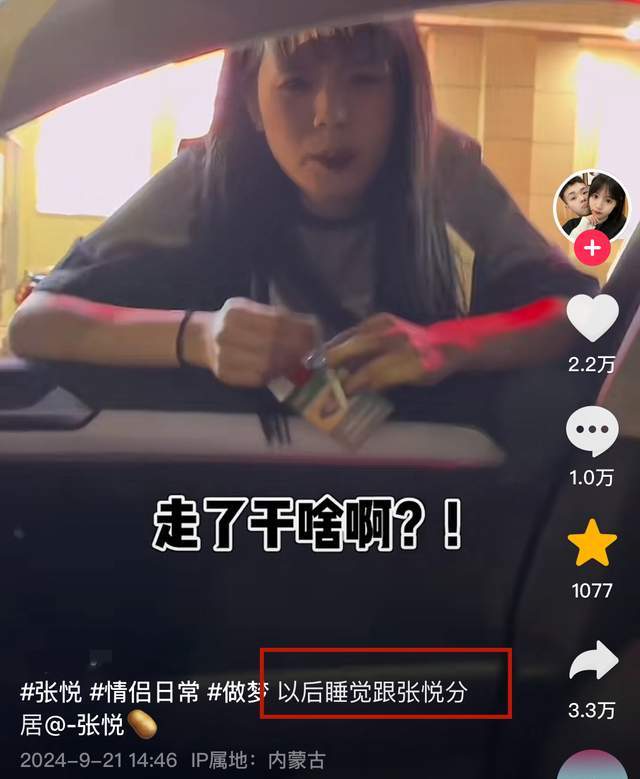Follow the creator with the plus button
Screen dimensions: 640x779
point(592,247)
